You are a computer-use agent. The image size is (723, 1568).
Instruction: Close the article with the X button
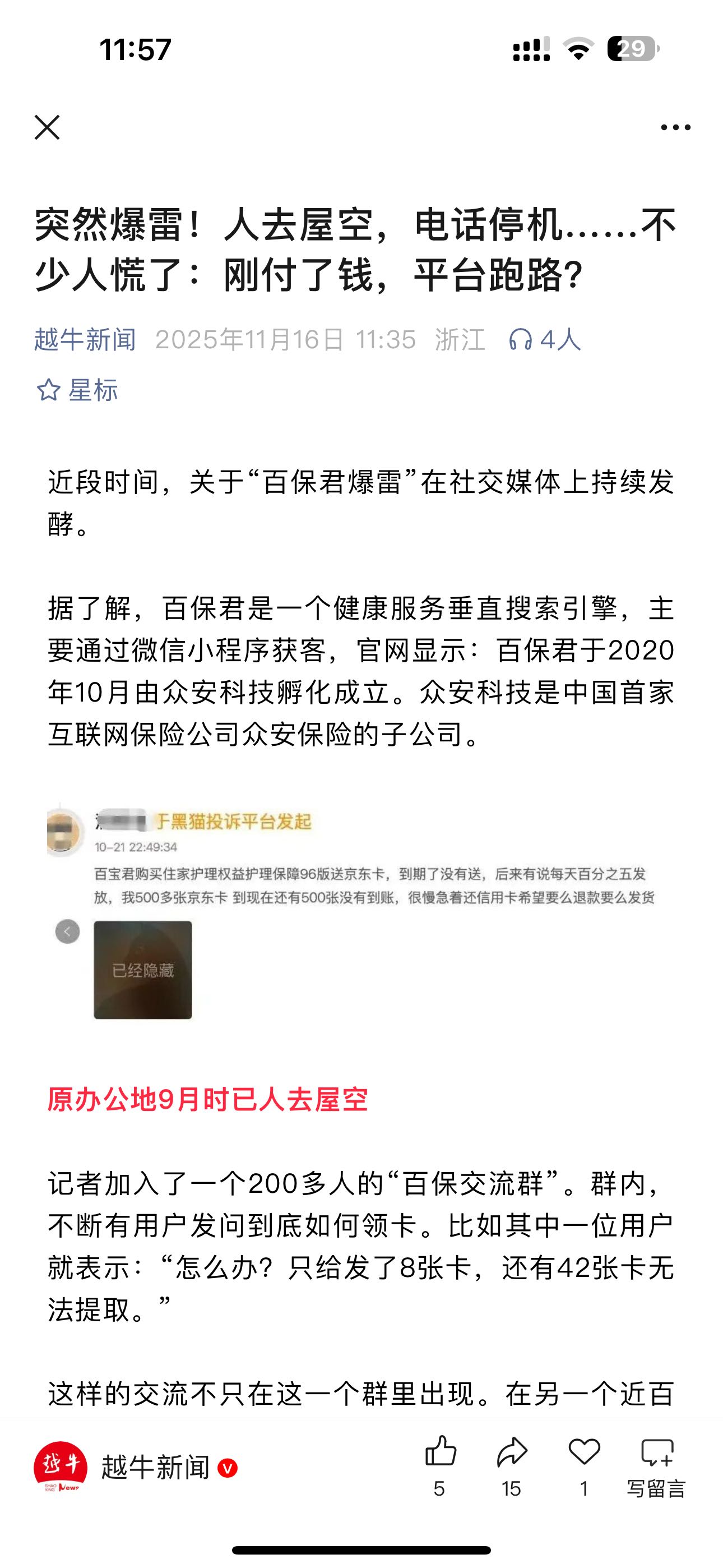click(47, 127)
